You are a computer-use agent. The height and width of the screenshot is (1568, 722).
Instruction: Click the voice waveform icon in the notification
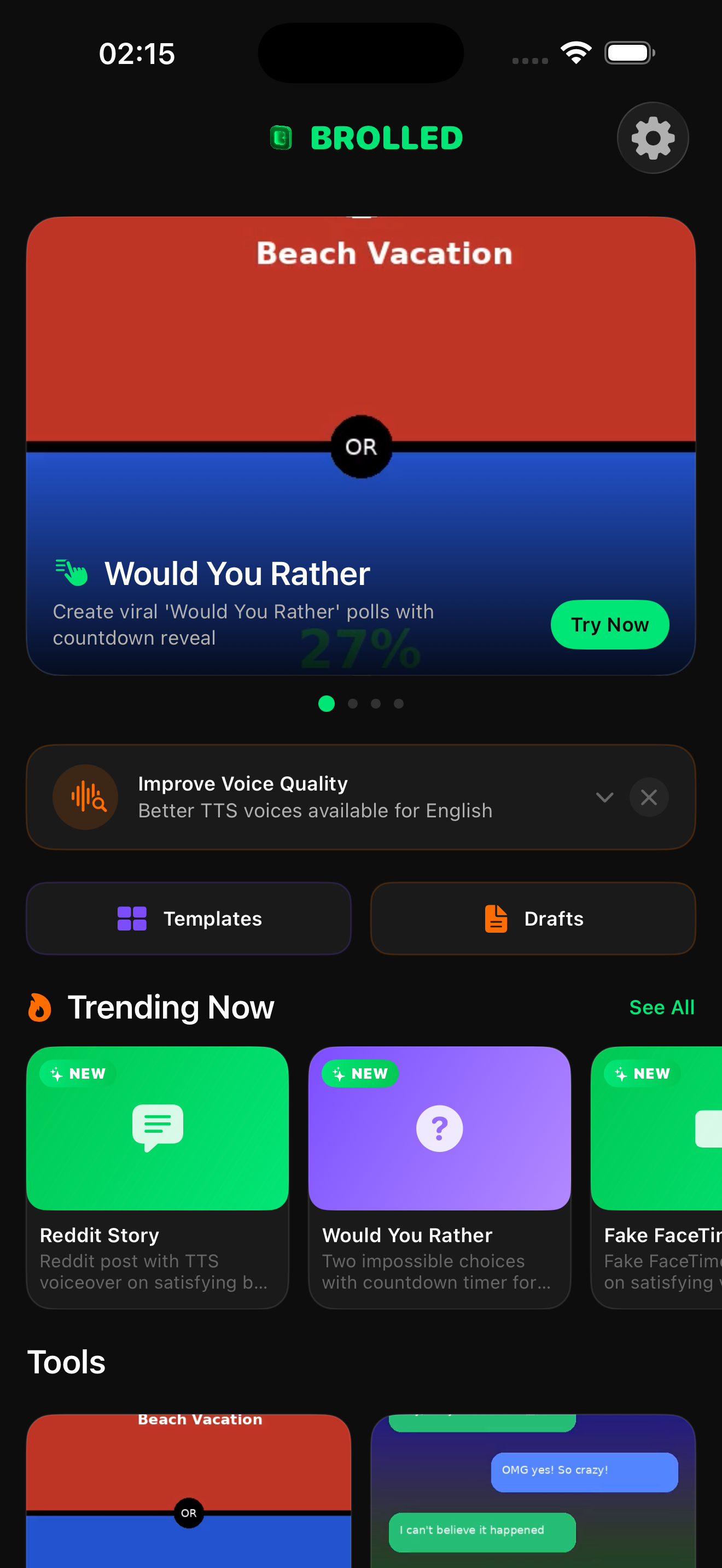[x=85, y=797]
